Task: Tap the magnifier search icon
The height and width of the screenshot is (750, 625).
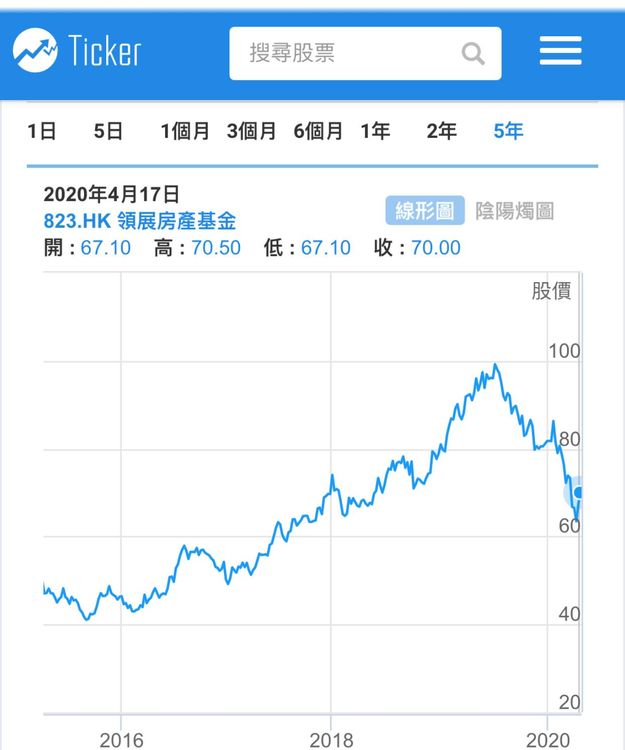Action: click(x=473, y=53)
